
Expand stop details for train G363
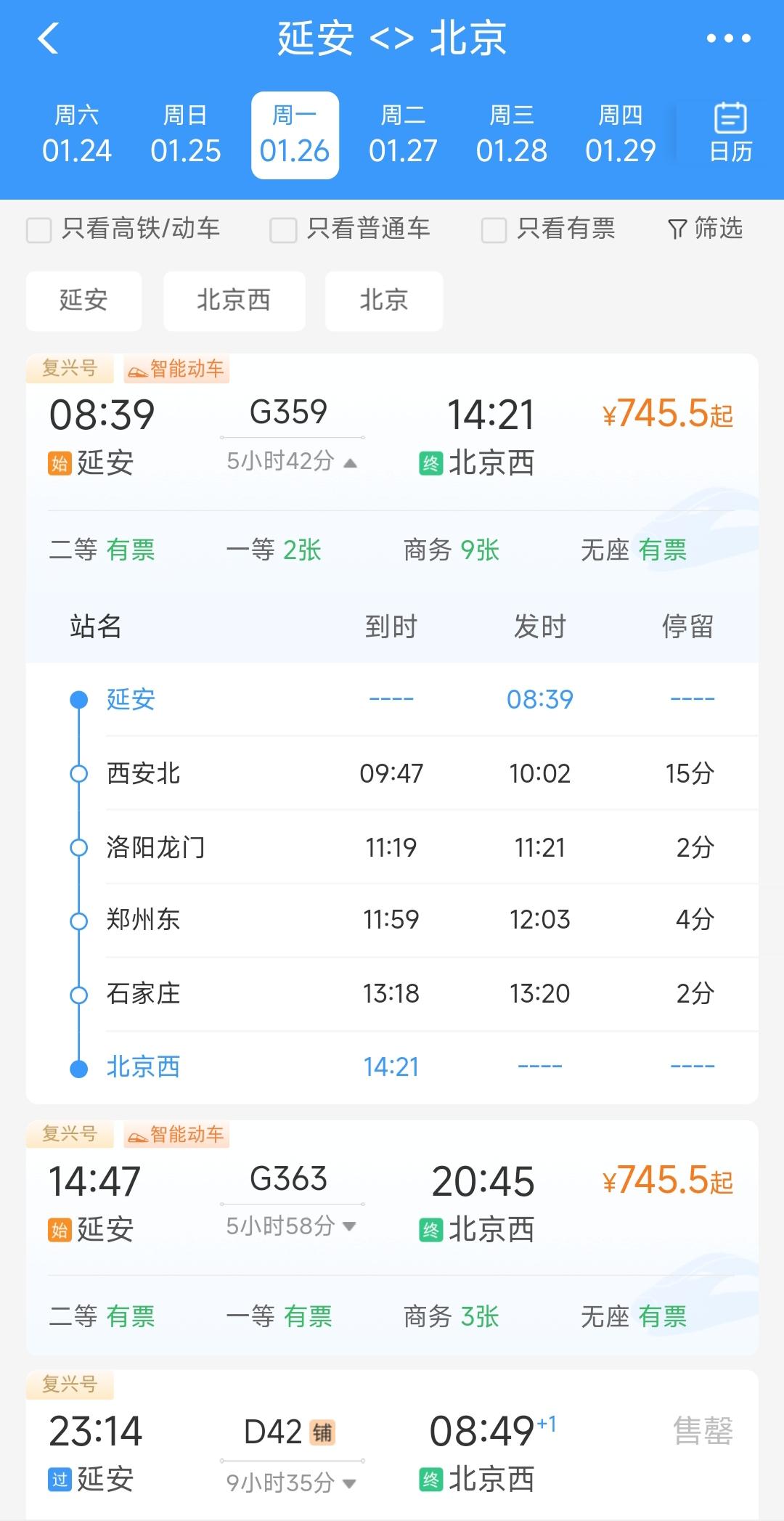click(x=351, y=1228)
